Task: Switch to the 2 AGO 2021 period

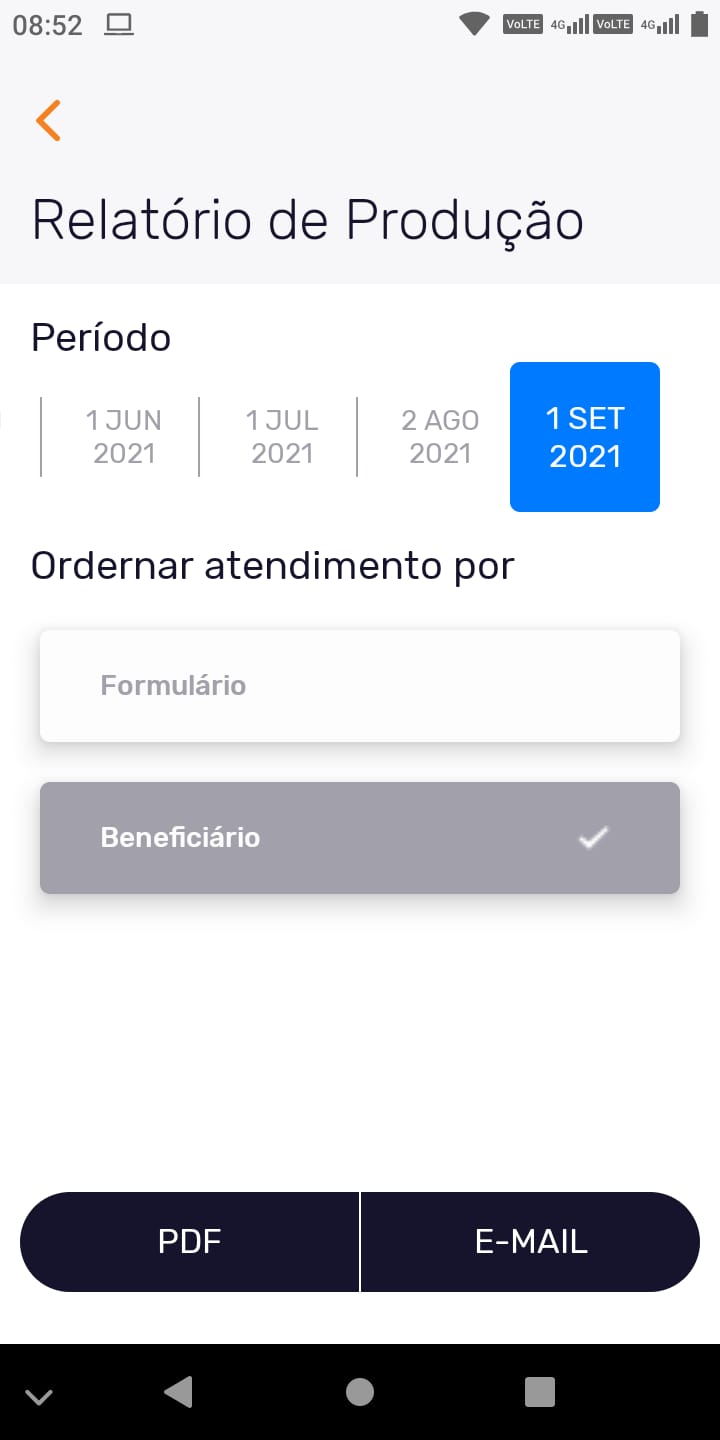Action: (440, 437)
